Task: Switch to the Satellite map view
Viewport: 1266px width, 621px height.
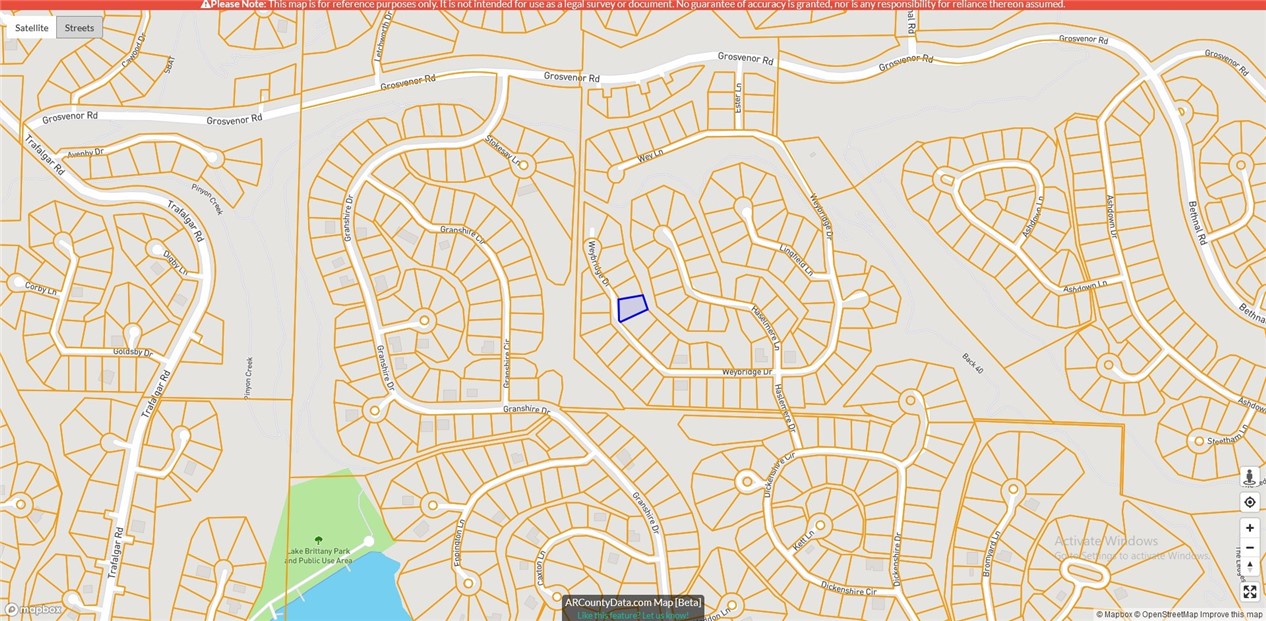Action: coord(32,28)
